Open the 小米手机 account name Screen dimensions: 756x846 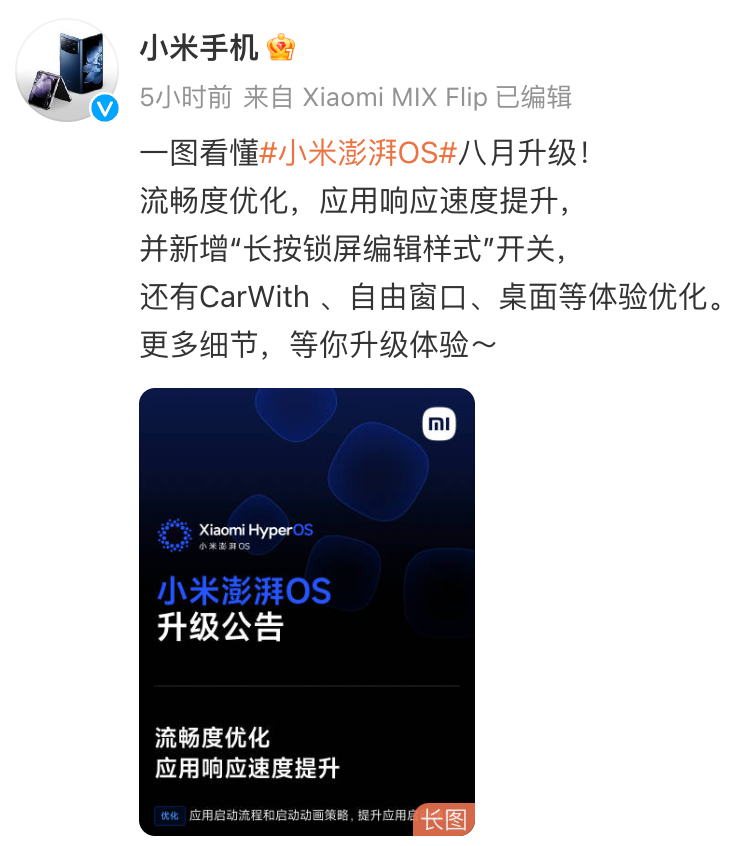tap(199, 48)
